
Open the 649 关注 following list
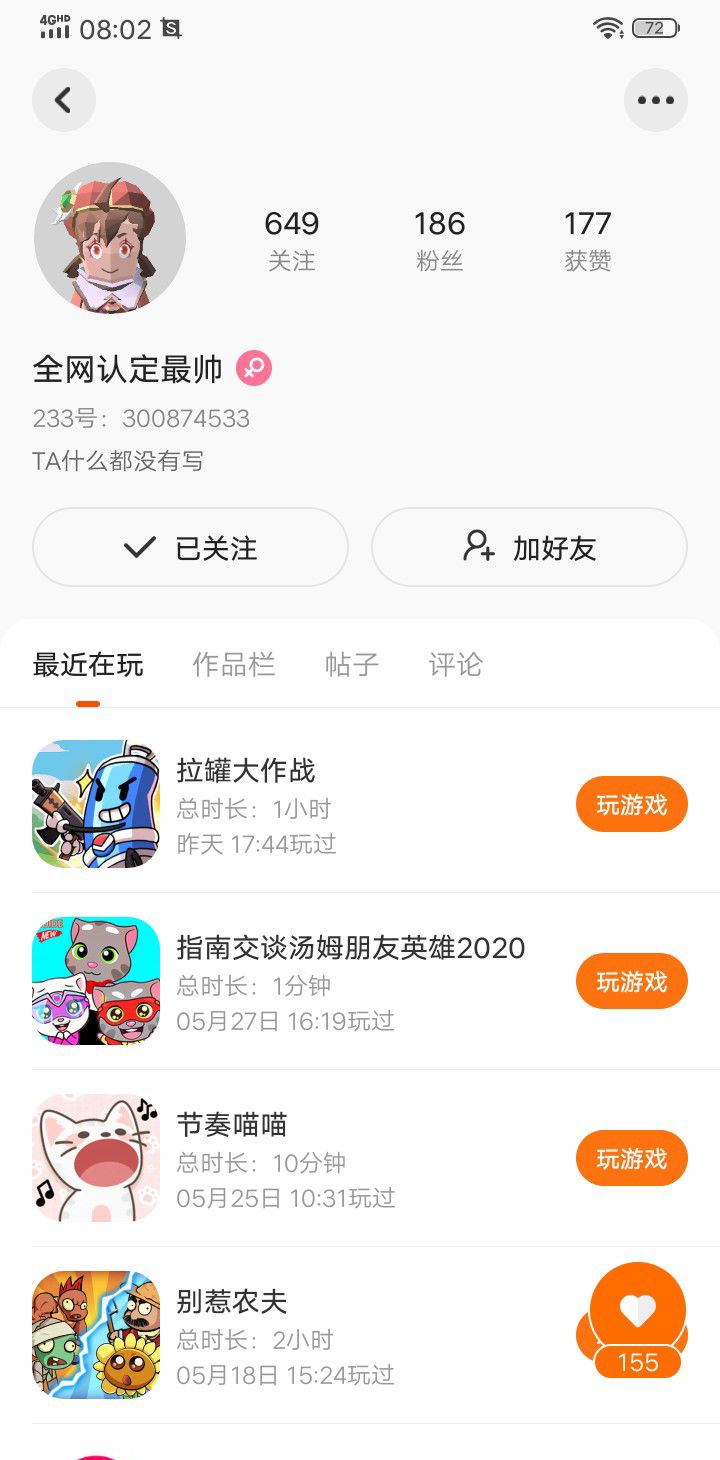click(292, 240)
